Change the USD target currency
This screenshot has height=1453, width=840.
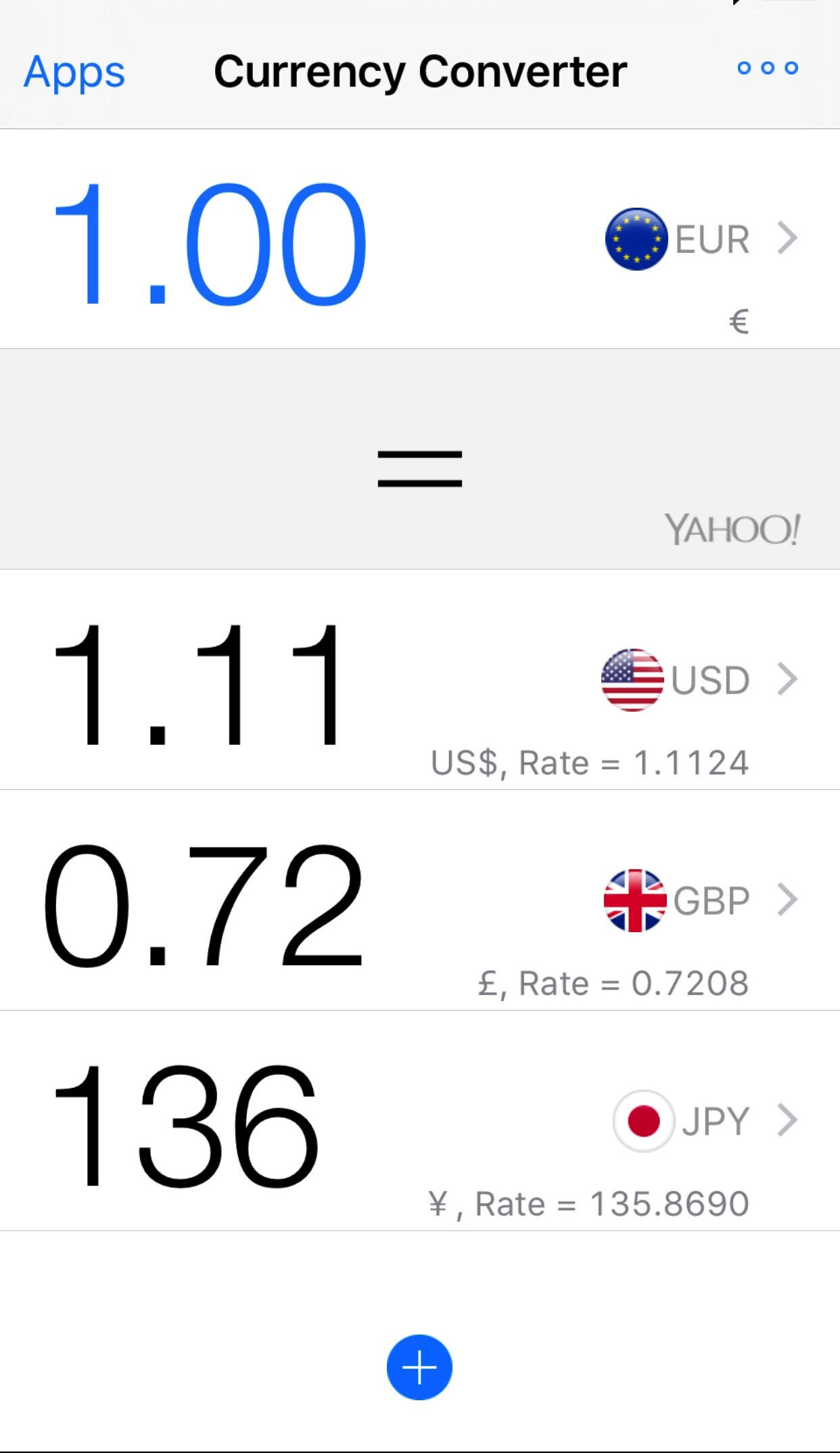(x=701, y=680)
